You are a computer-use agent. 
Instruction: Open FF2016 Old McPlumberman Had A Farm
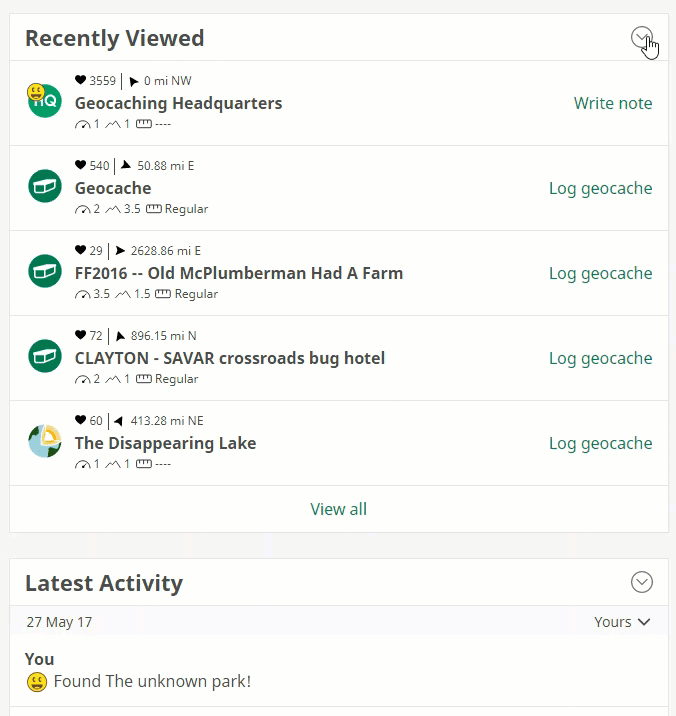(239, 273)
